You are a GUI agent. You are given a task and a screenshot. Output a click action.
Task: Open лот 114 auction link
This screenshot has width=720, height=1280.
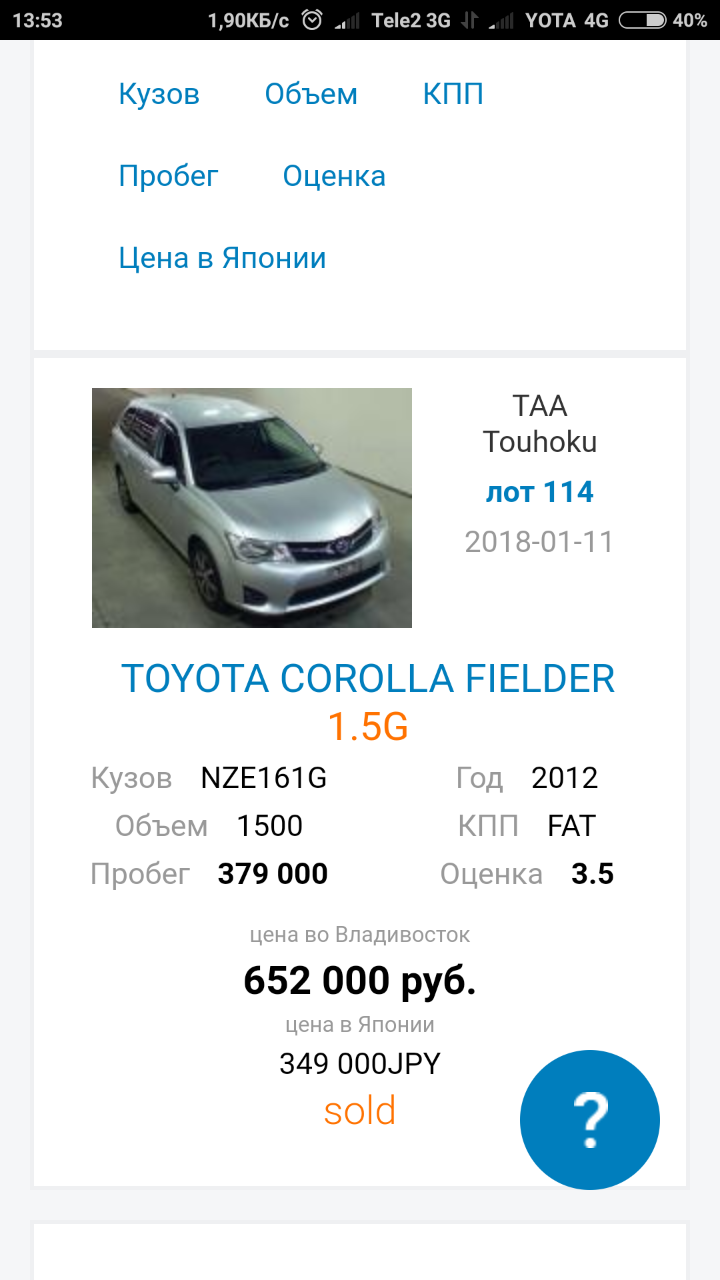click(x=539, y=492)
